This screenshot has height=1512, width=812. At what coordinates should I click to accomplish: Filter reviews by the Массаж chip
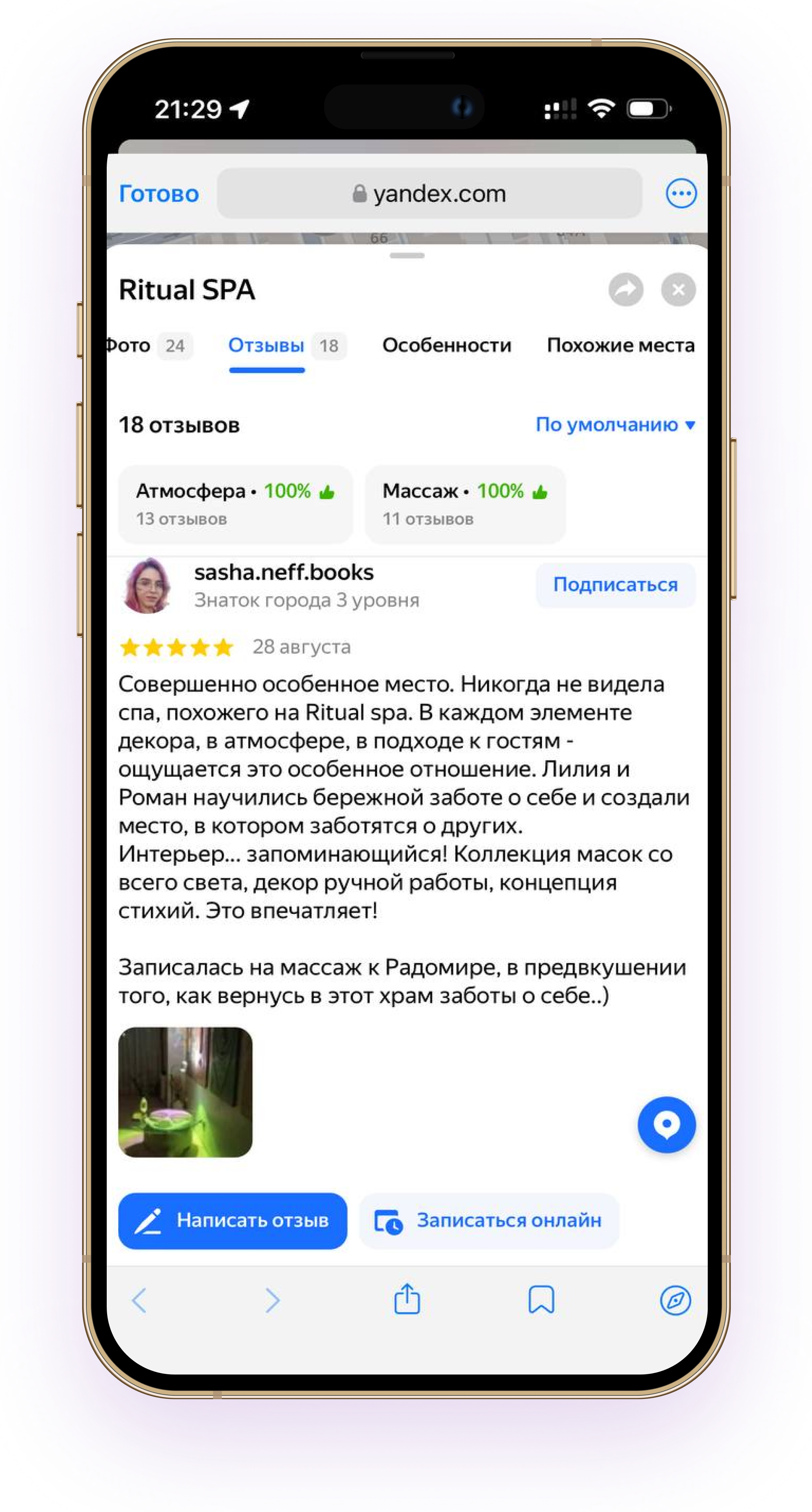465,504
